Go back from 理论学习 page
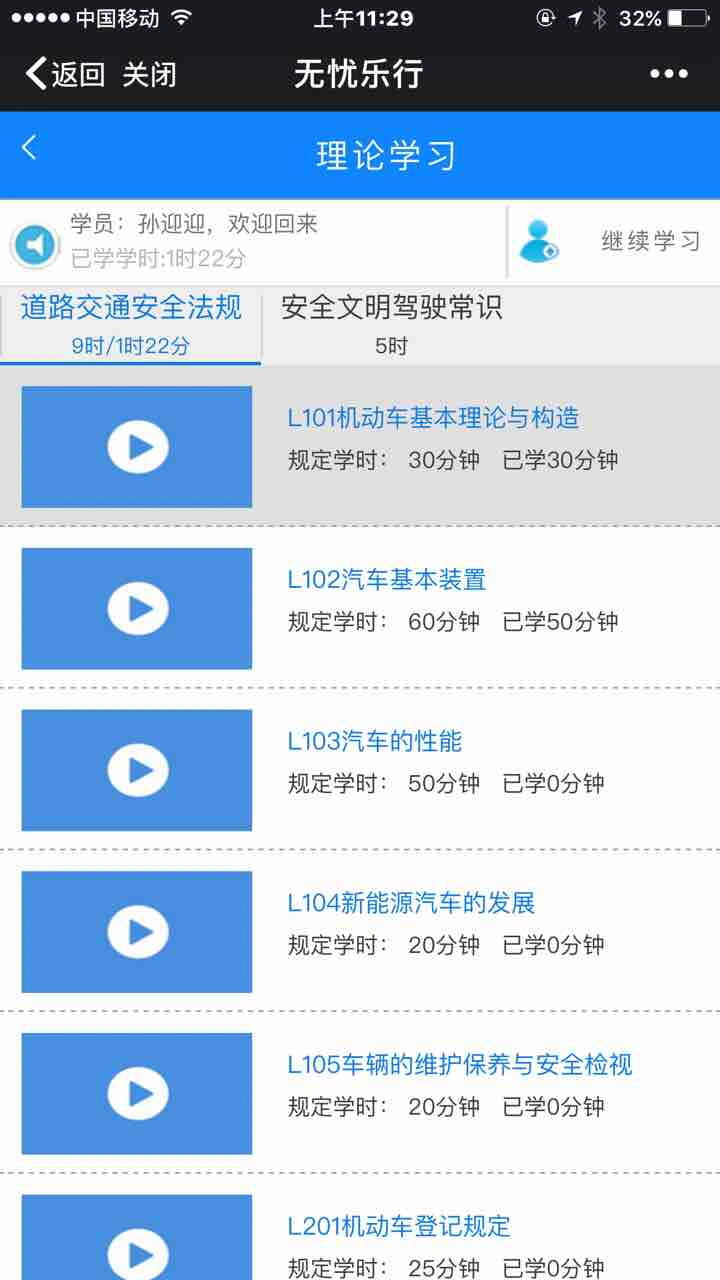Image resolution: width=720 pixels, height=1280 pixels. tap(30, 149)
